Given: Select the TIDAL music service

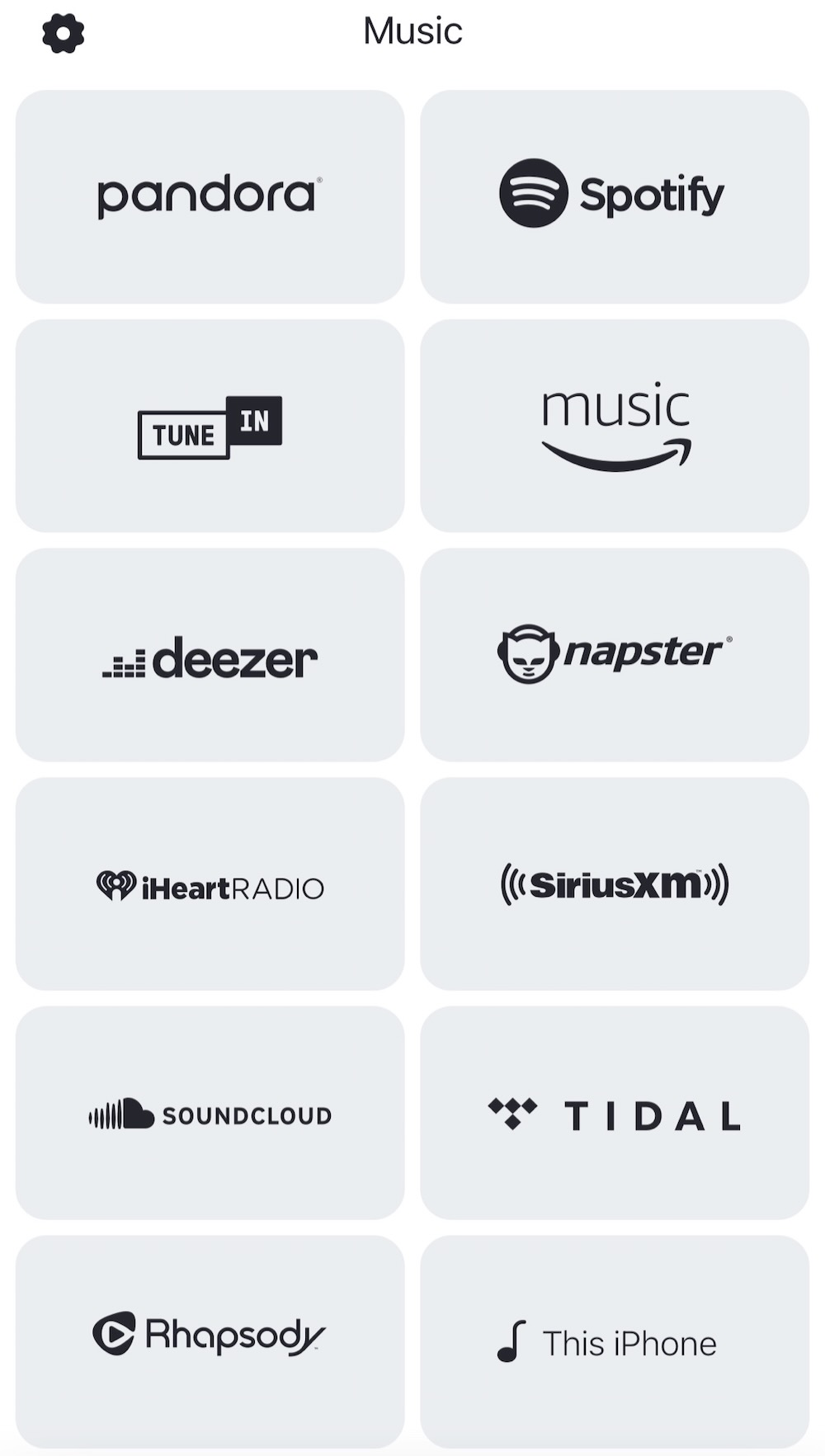Looking at the screenshot, I should tap(614, 1113).
